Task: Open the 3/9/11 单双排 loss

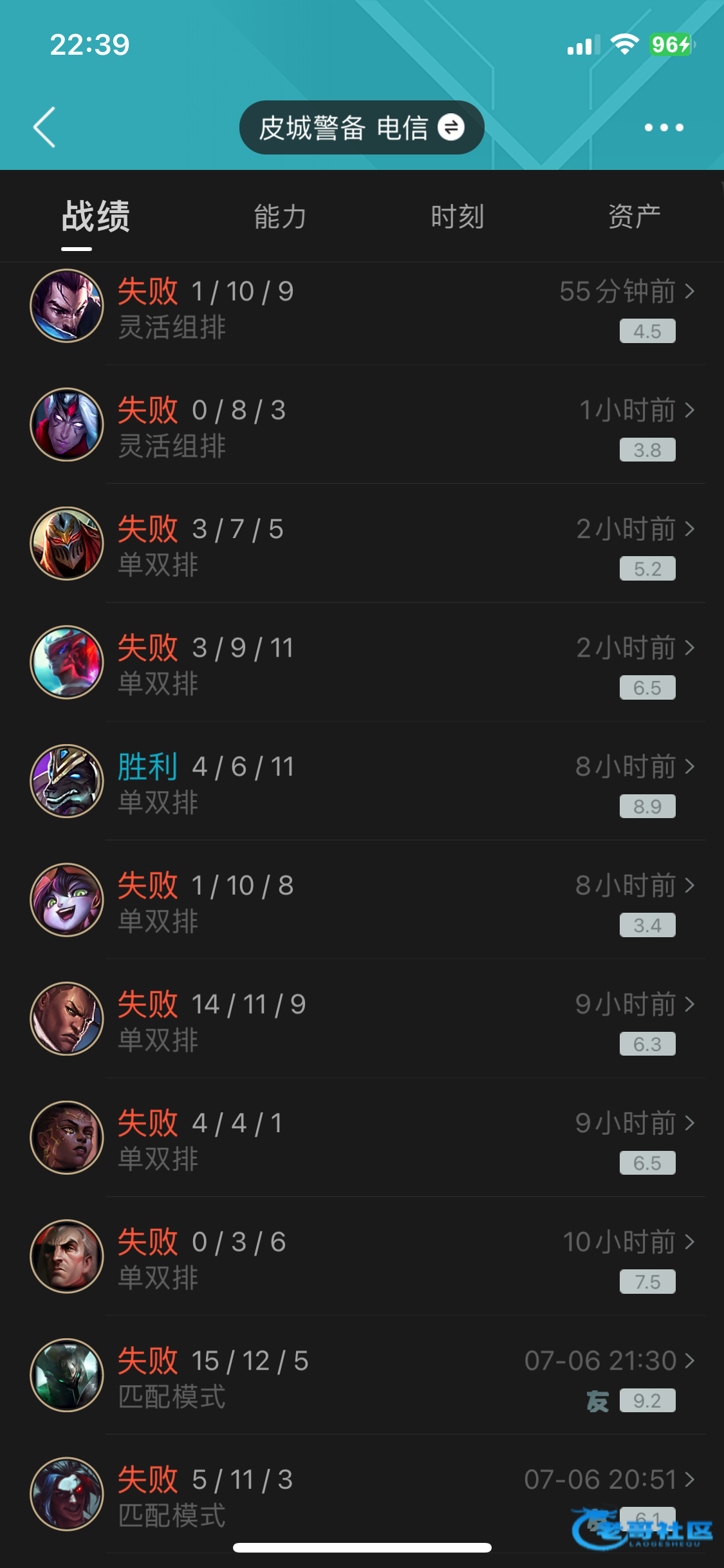Action: (x=362, y=662)
